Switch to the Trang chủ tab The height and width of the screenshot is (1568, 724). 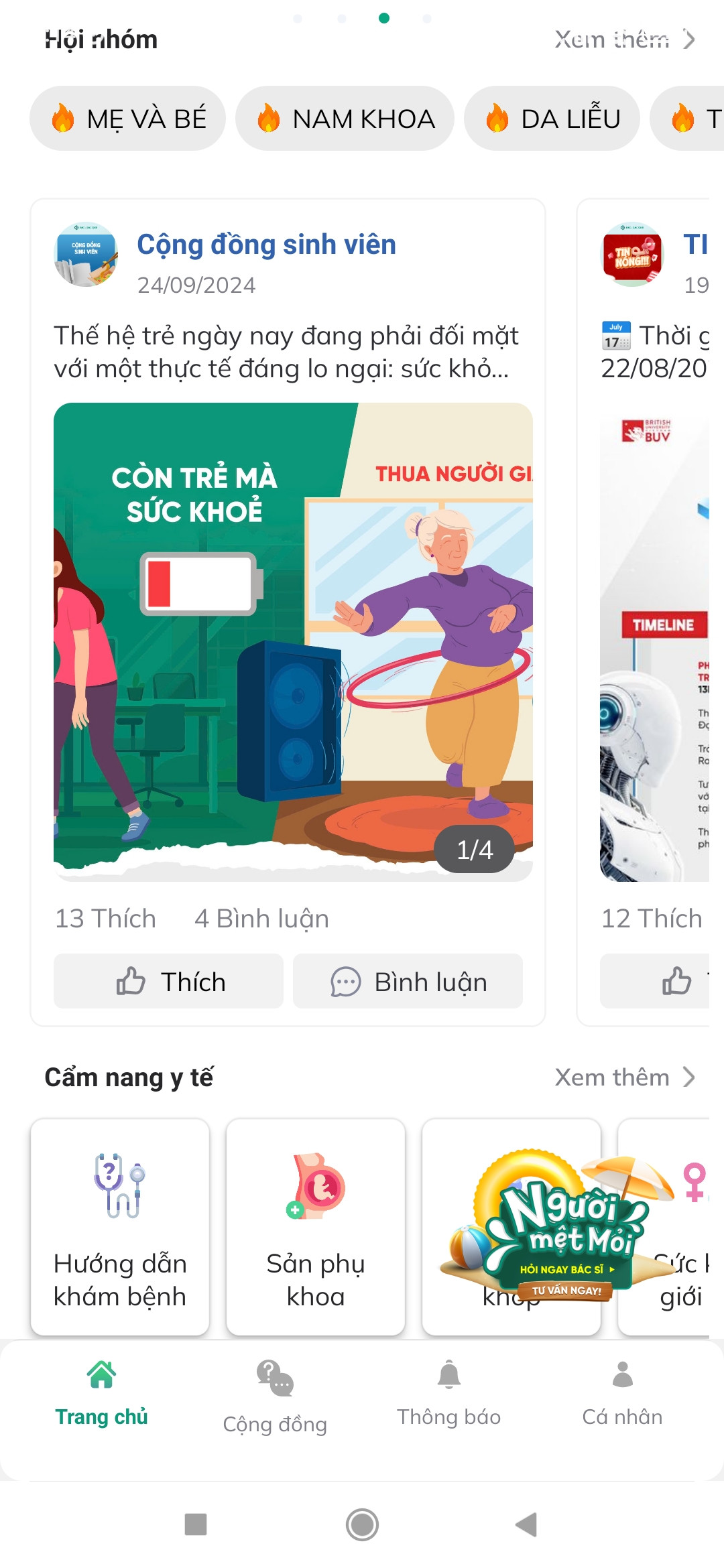(101, 1394)
